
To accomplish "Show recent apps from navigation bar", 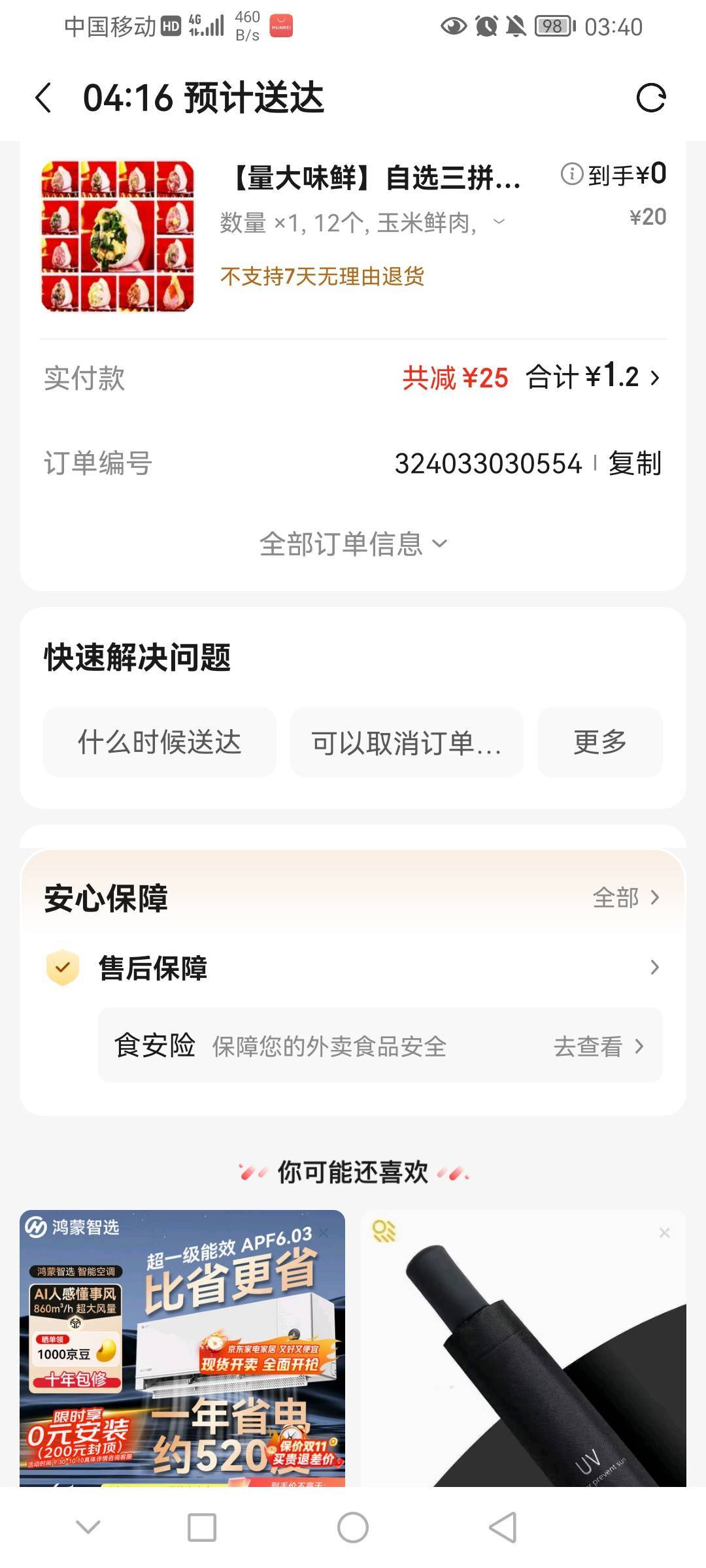I will [202, 1527].
